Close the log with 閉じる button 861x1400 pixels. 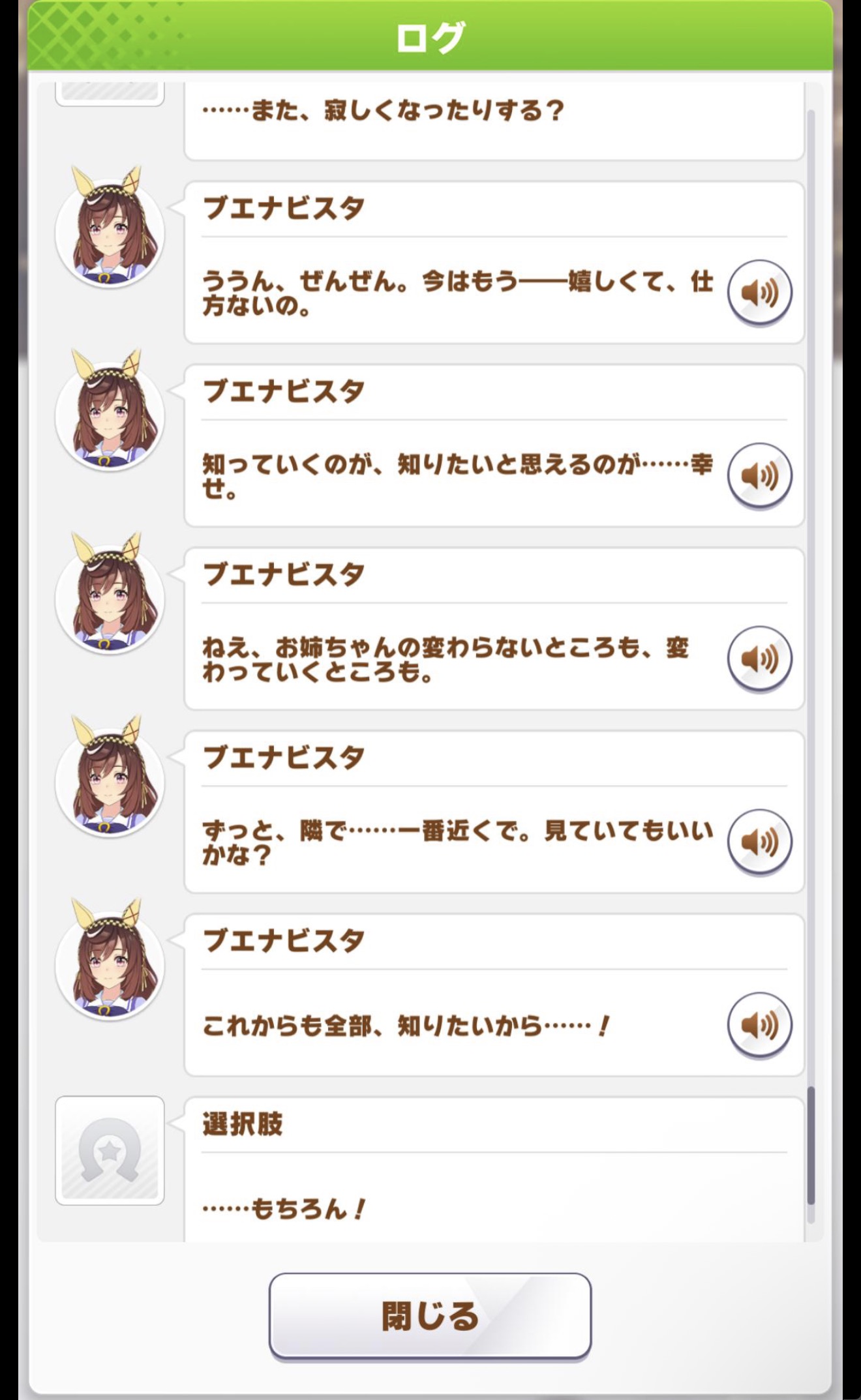pos(430,1315)
